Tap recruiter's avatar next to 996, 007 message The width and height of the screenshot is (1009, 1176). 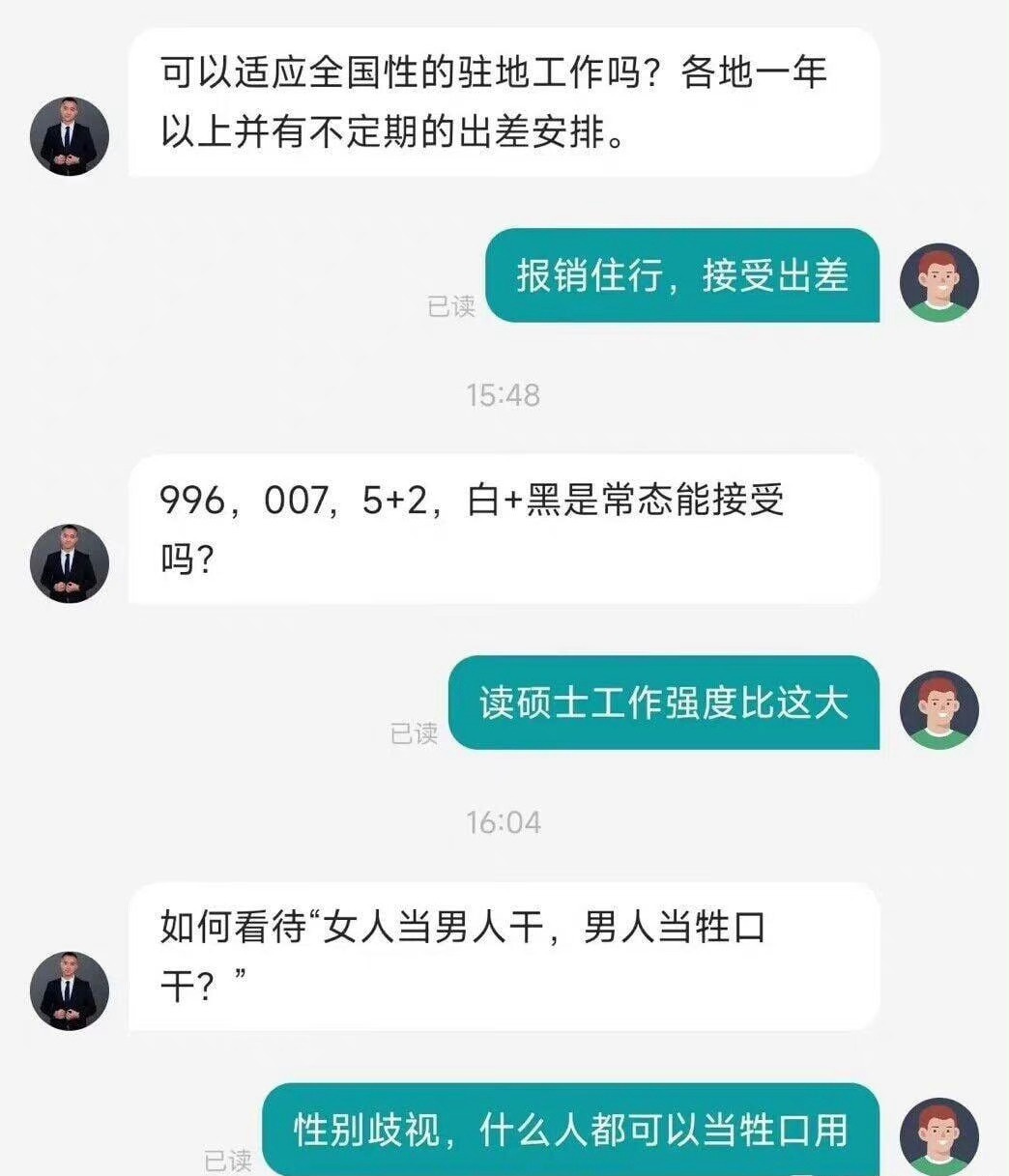click(x=69, y=563)
